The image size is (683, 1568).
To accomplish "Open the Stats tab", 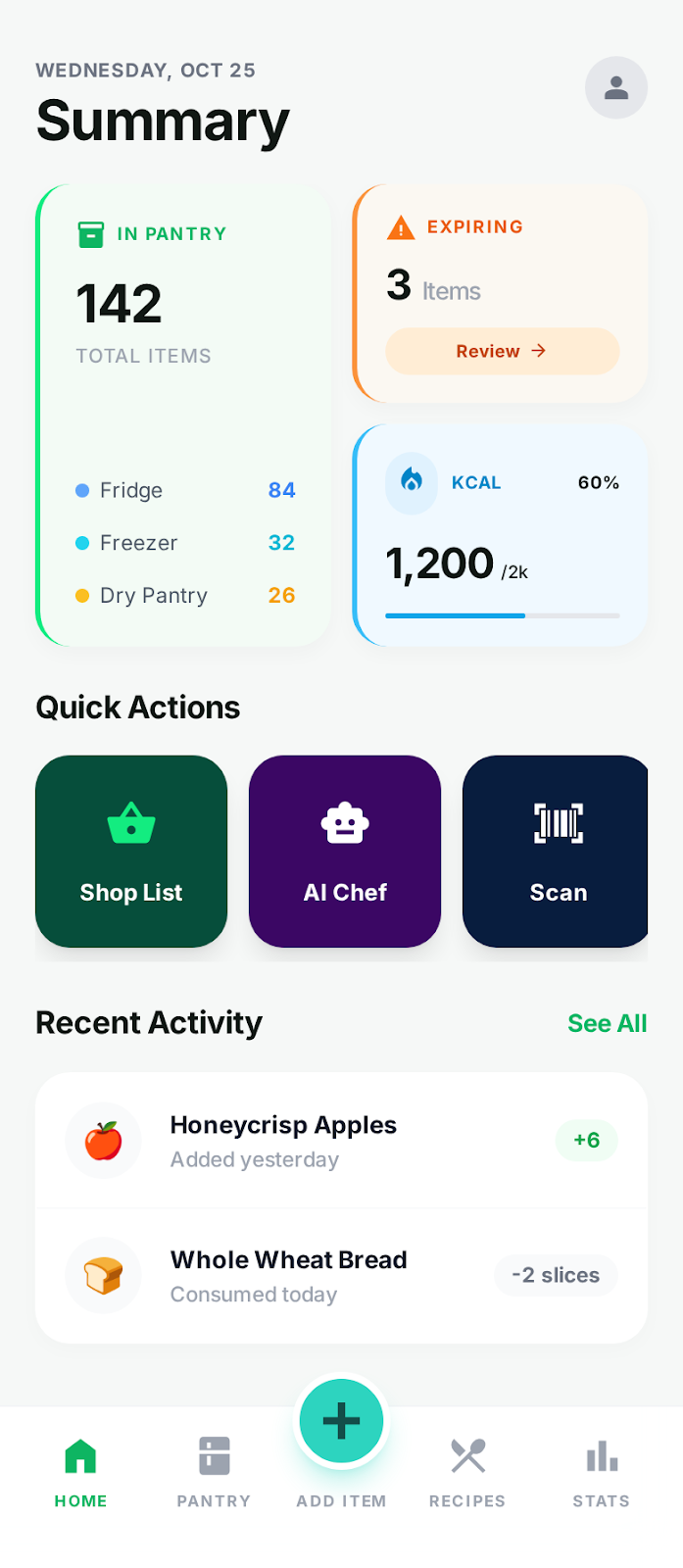I will point(601,1470).
